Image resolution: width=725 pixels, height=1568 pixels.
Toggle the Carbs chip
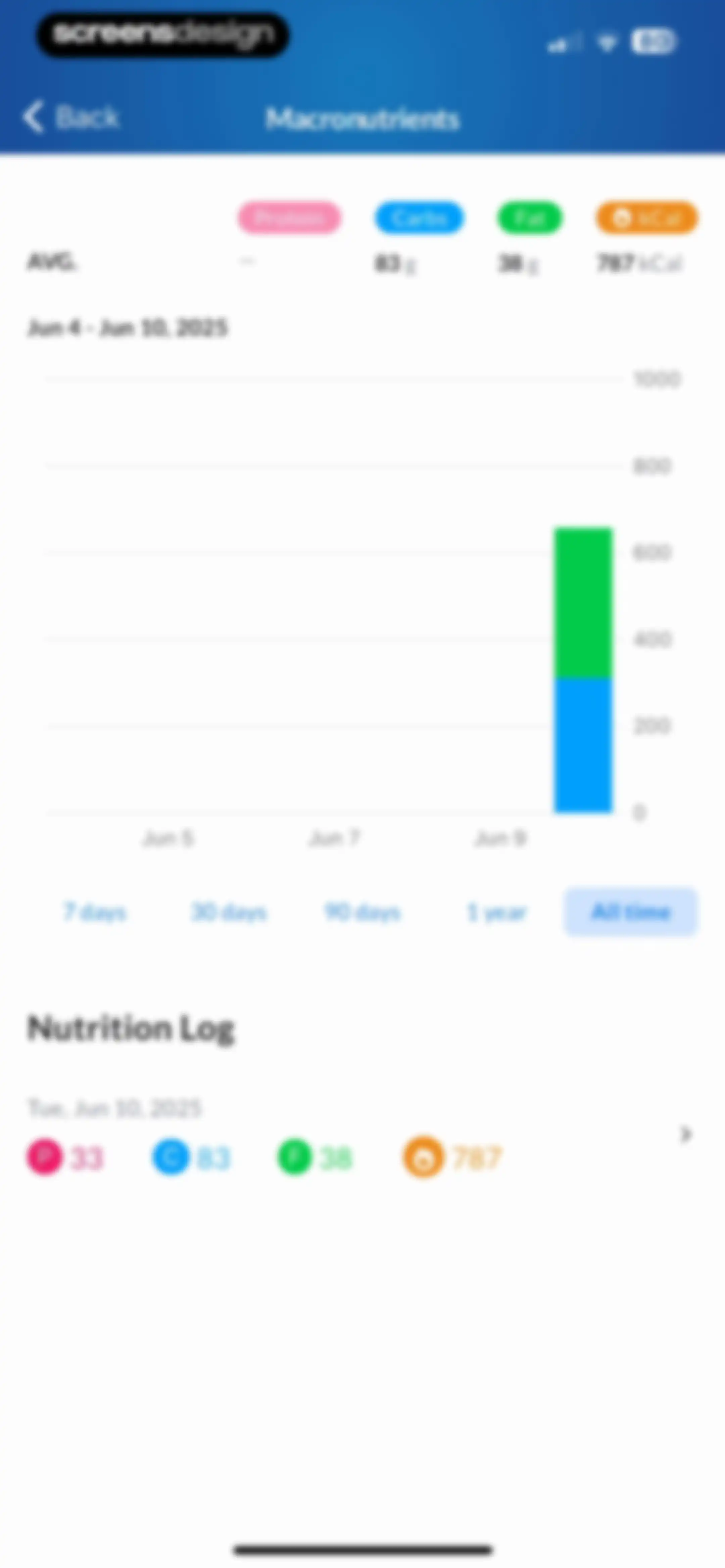tap(420, 218)
